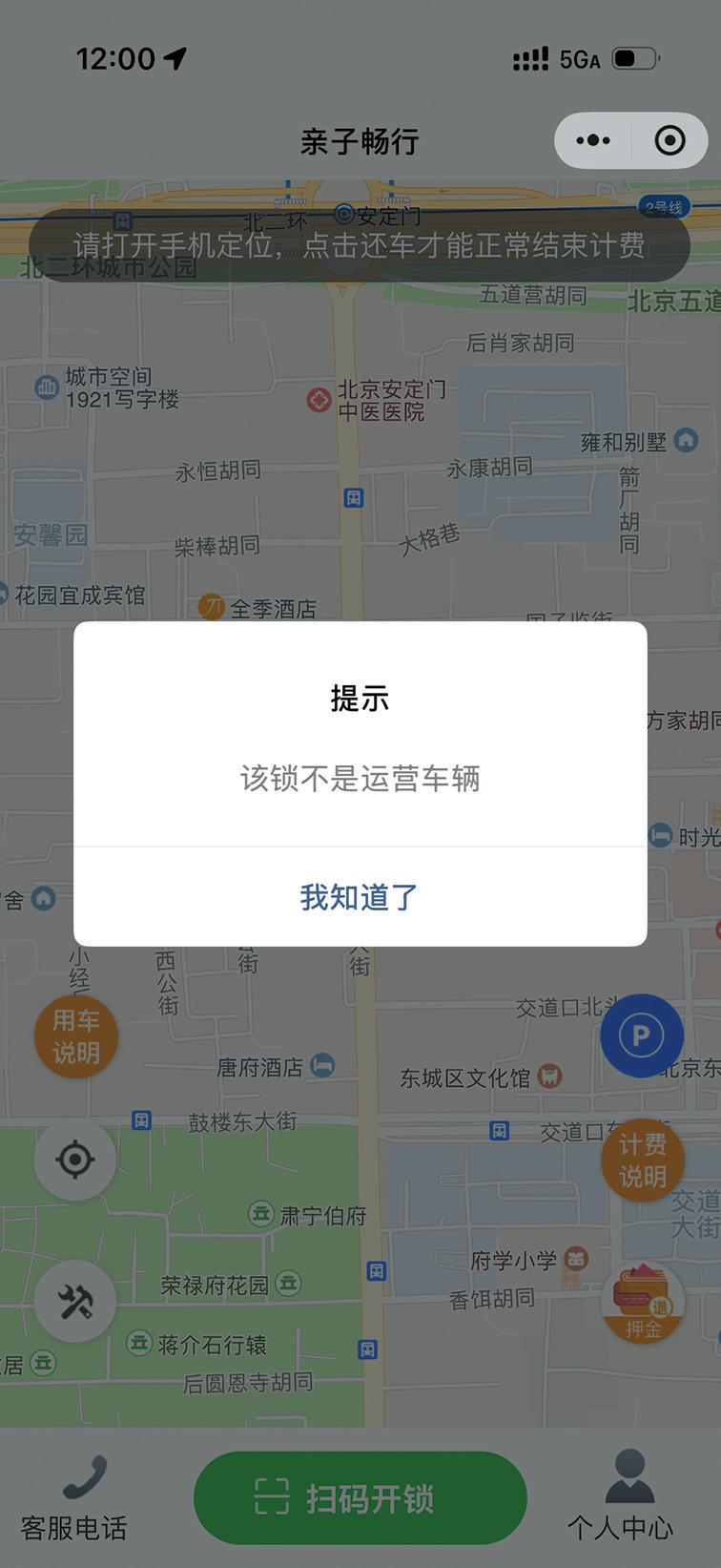Image resolution: width=721 pixels, height=1568 pixels.
Task: Dismiss the dialog with 我知道了
Action: click(360, 897)
